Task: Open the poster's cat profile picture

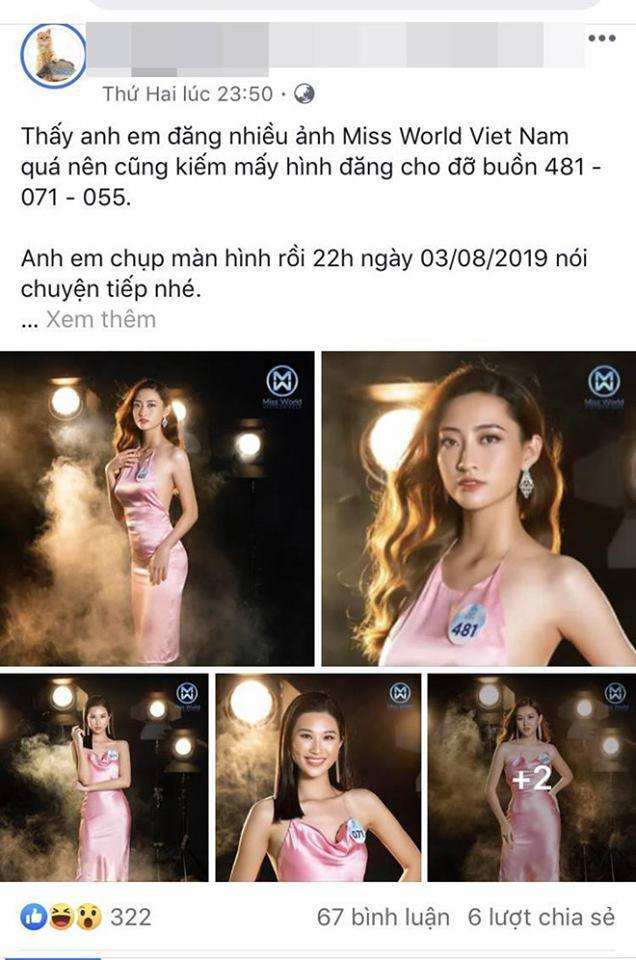Action: pos(54,57)
